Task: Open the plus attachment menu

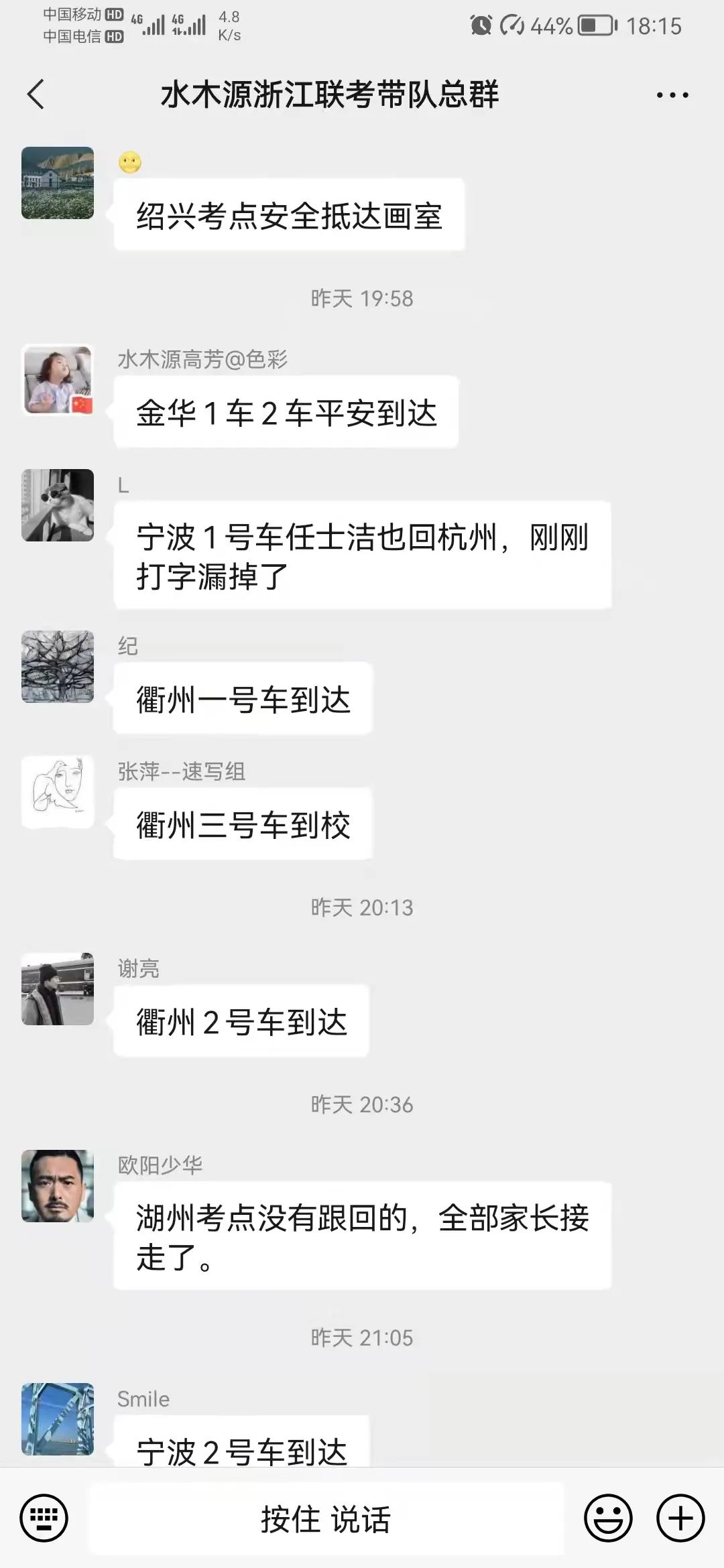Action: coord(680,1517)
